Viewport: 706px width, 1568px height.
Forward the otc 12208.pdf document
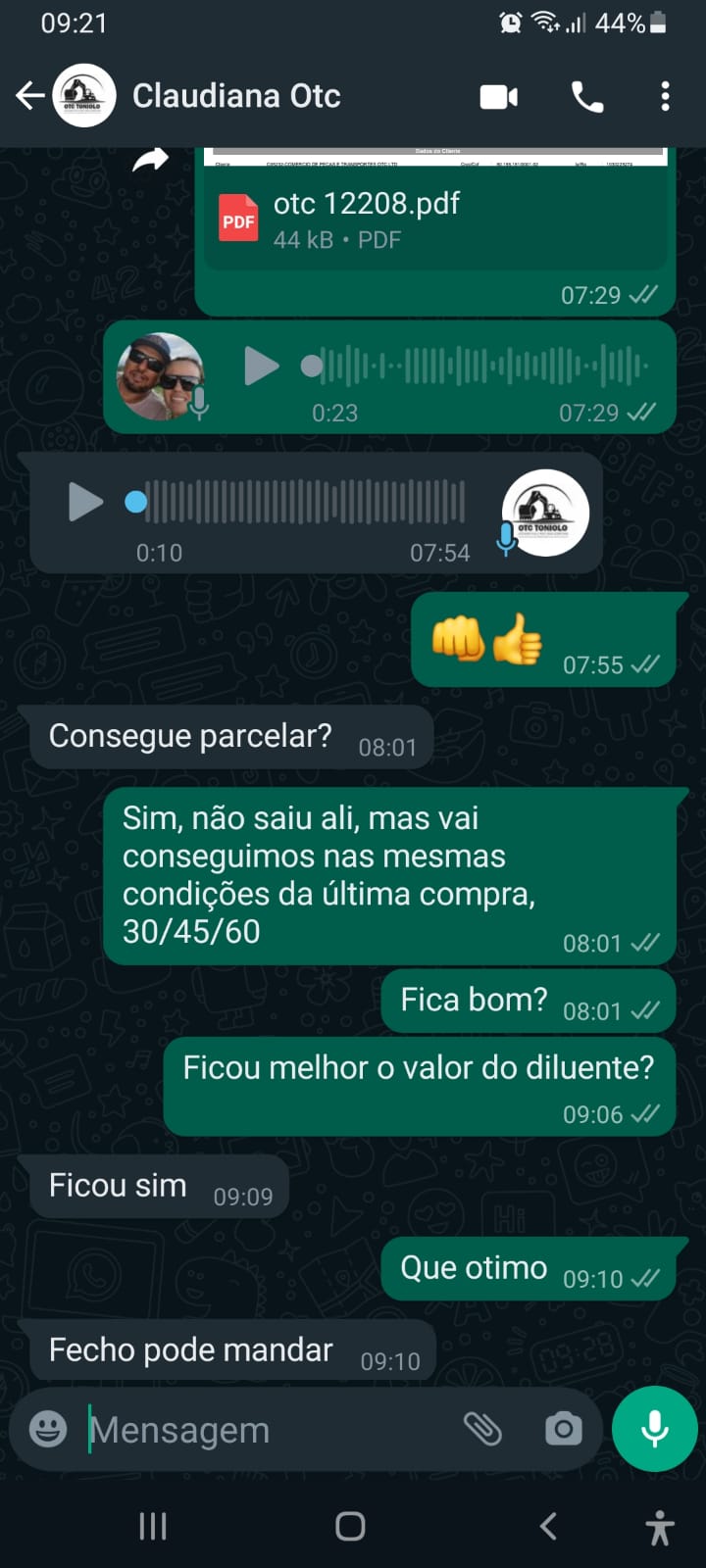[151, 160]
